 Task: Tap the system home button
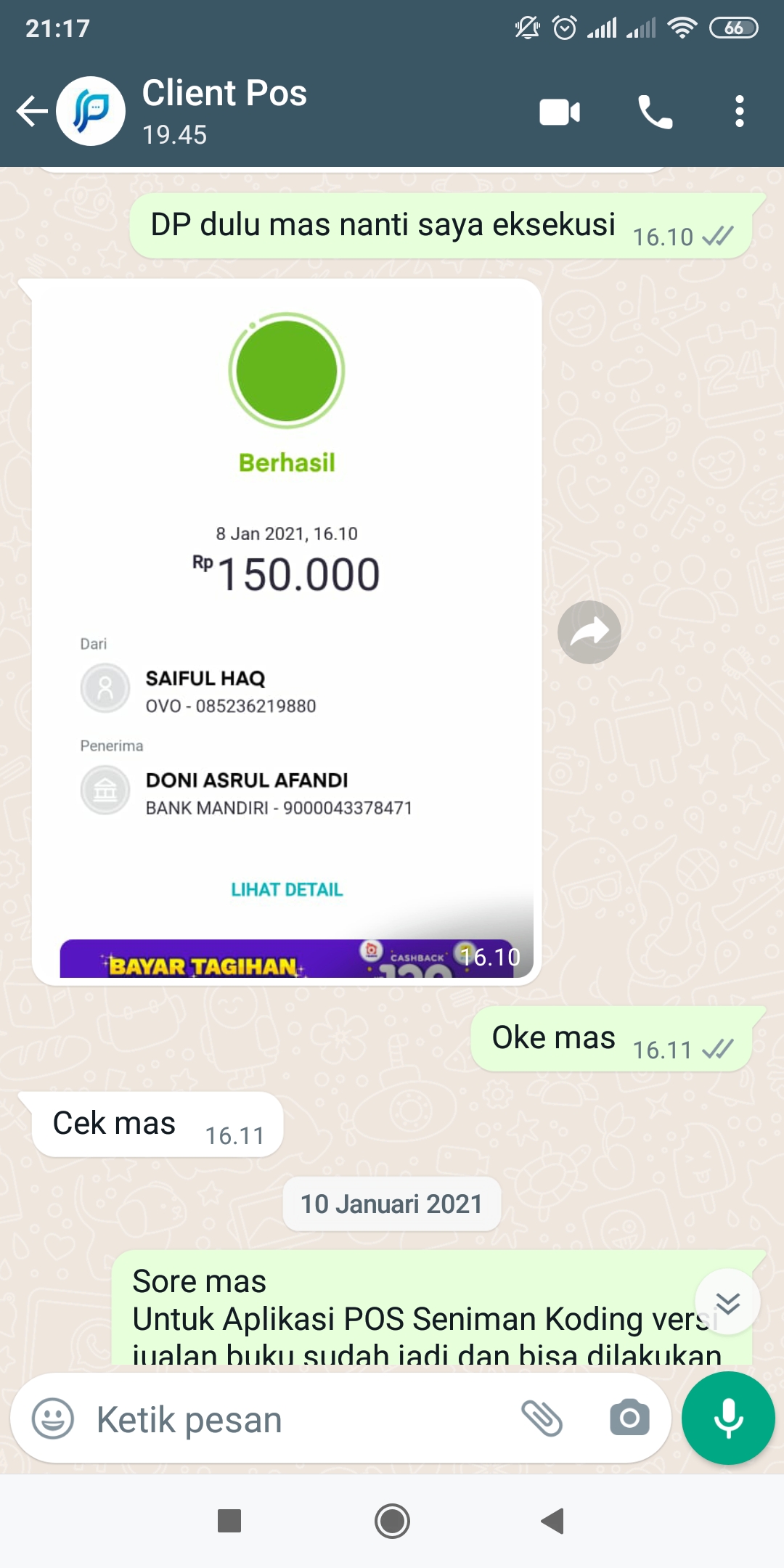click(392, 1521)
